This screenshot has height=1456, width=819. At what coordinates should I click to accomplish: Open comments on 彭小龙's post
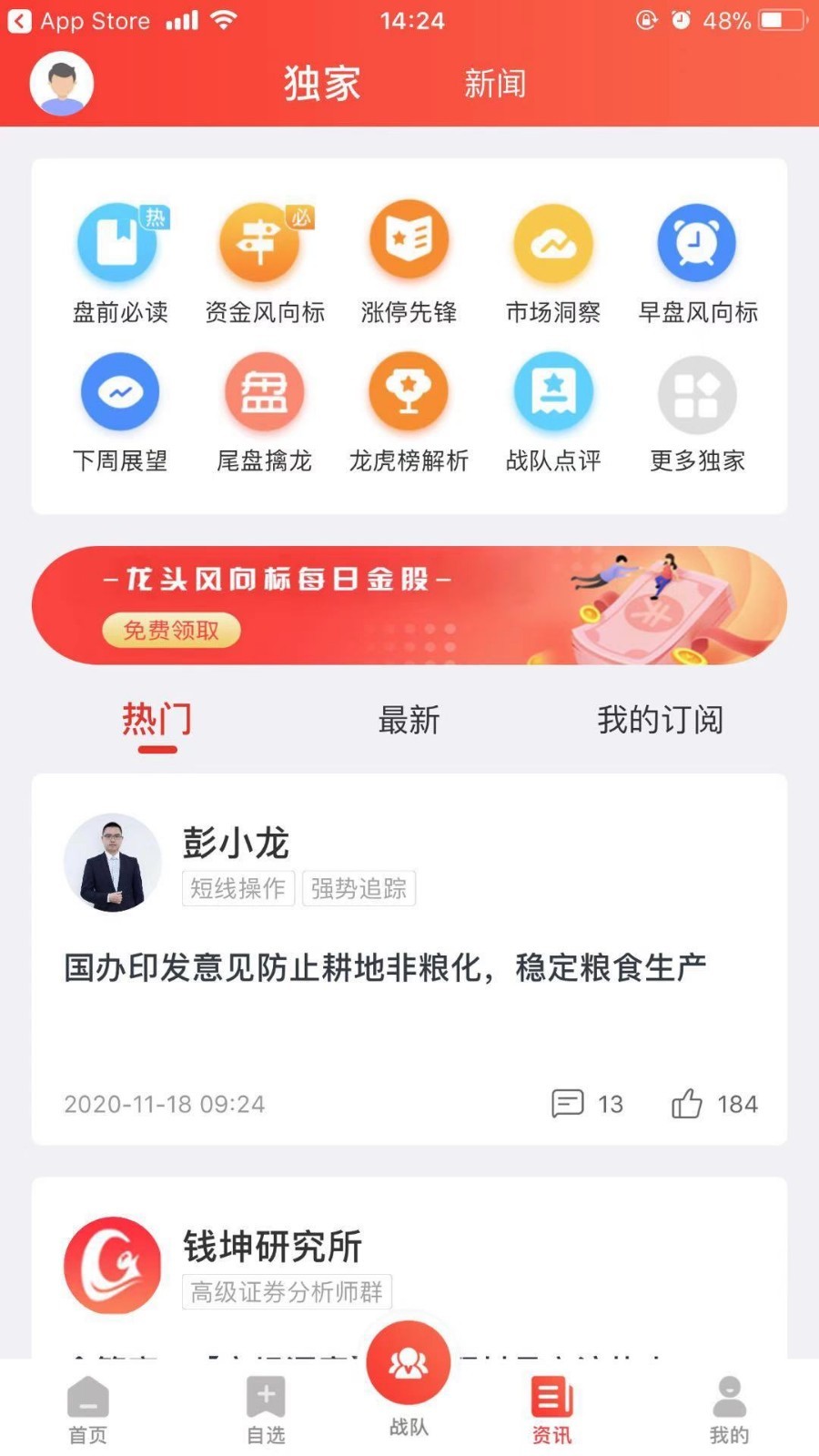569,1104
